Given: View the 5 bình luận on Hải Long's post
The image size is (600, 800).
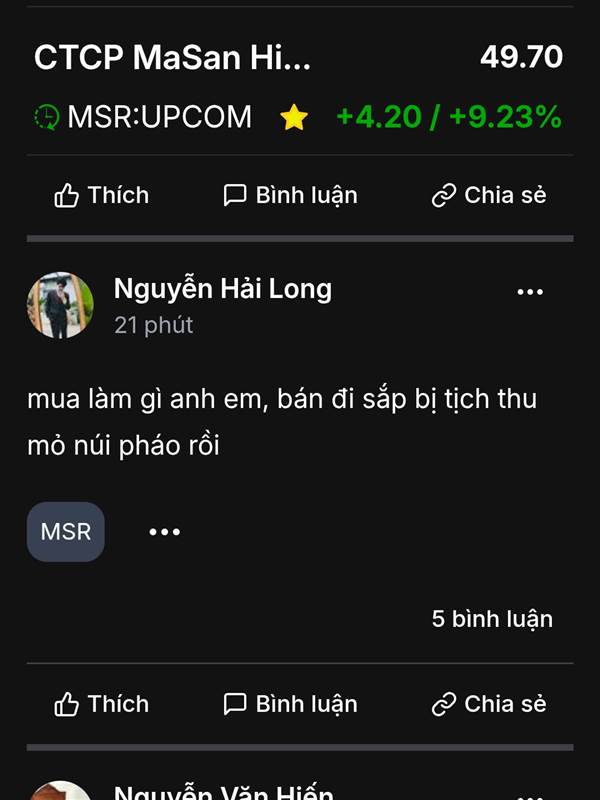Looking at the screenshot, I should click(x=491, y=619).
